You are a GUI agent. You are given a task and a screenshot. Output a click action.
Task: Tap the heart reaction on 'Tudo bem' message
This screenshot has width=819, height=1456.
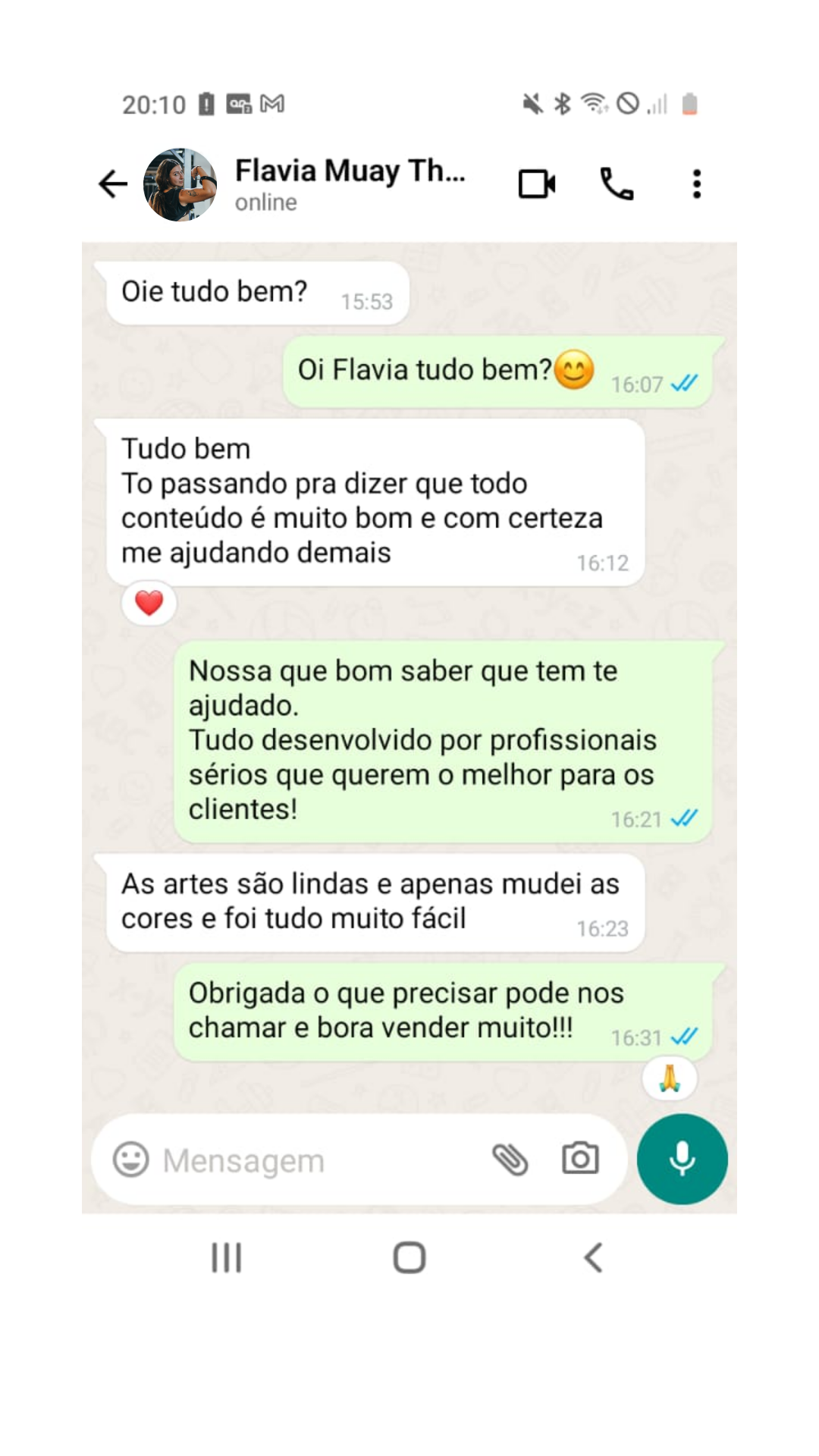tap(149, 604)
